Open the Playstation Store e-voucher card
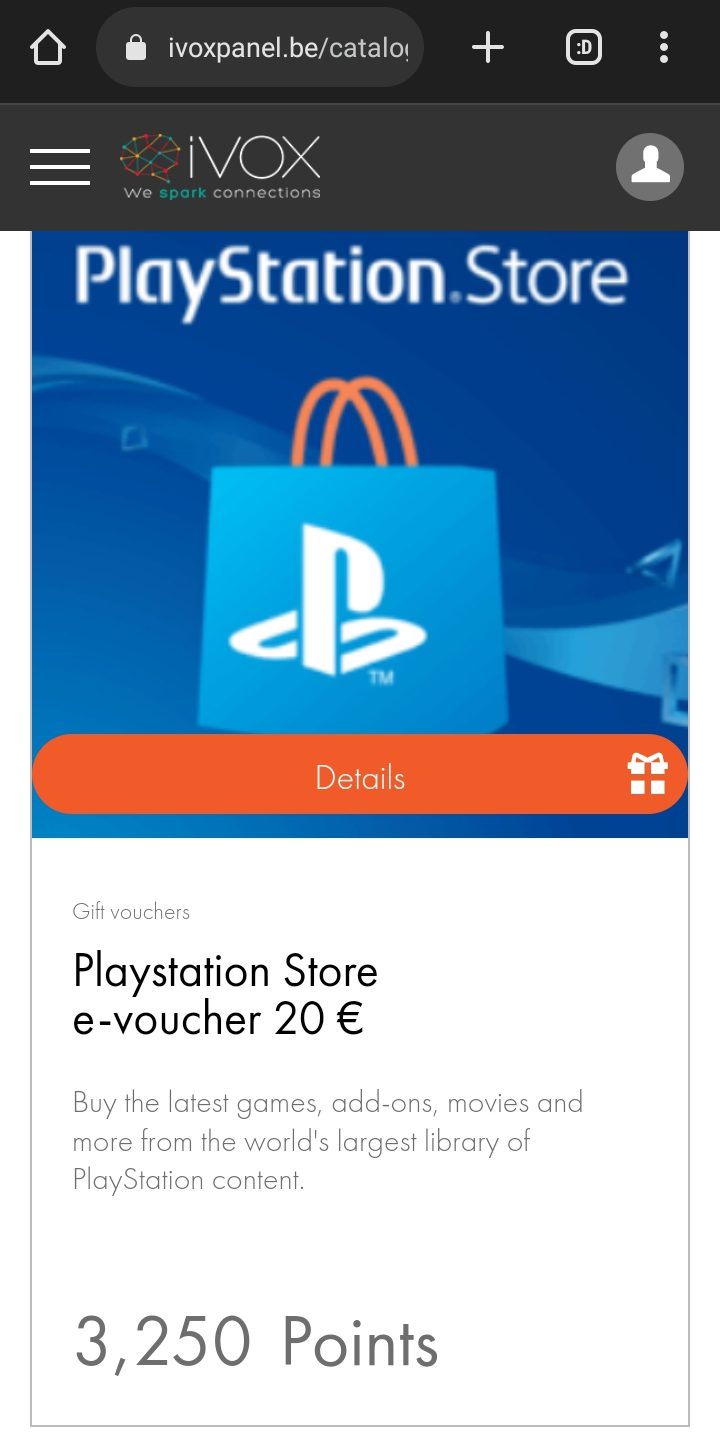Image resolution: width=720 pixels, height=1444 pixels. [x=226, y=995]
